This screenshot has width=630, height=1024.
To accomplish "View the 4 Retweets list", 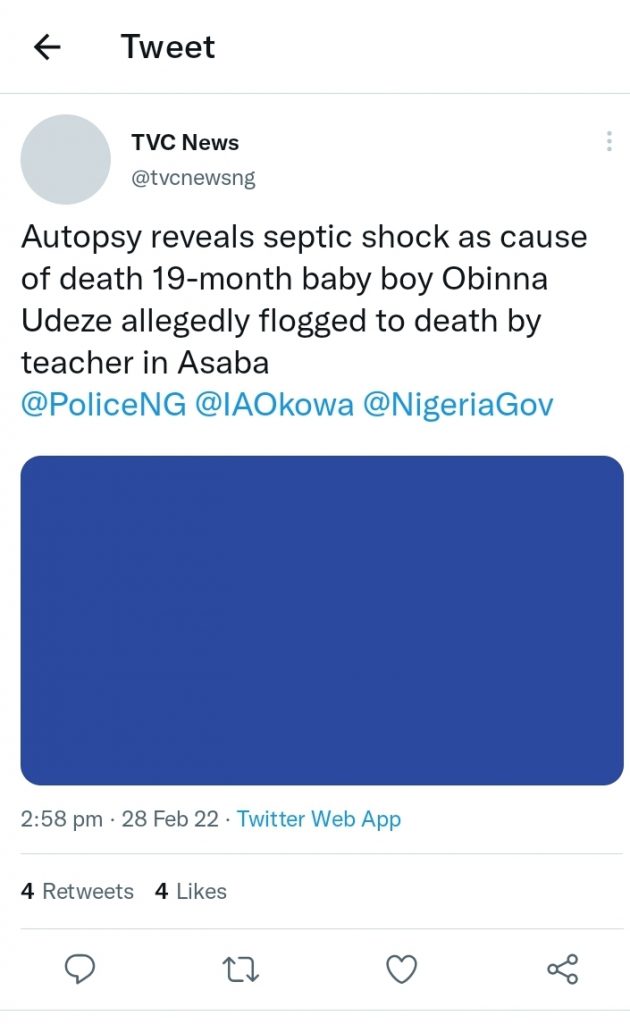I will (77, 891).
